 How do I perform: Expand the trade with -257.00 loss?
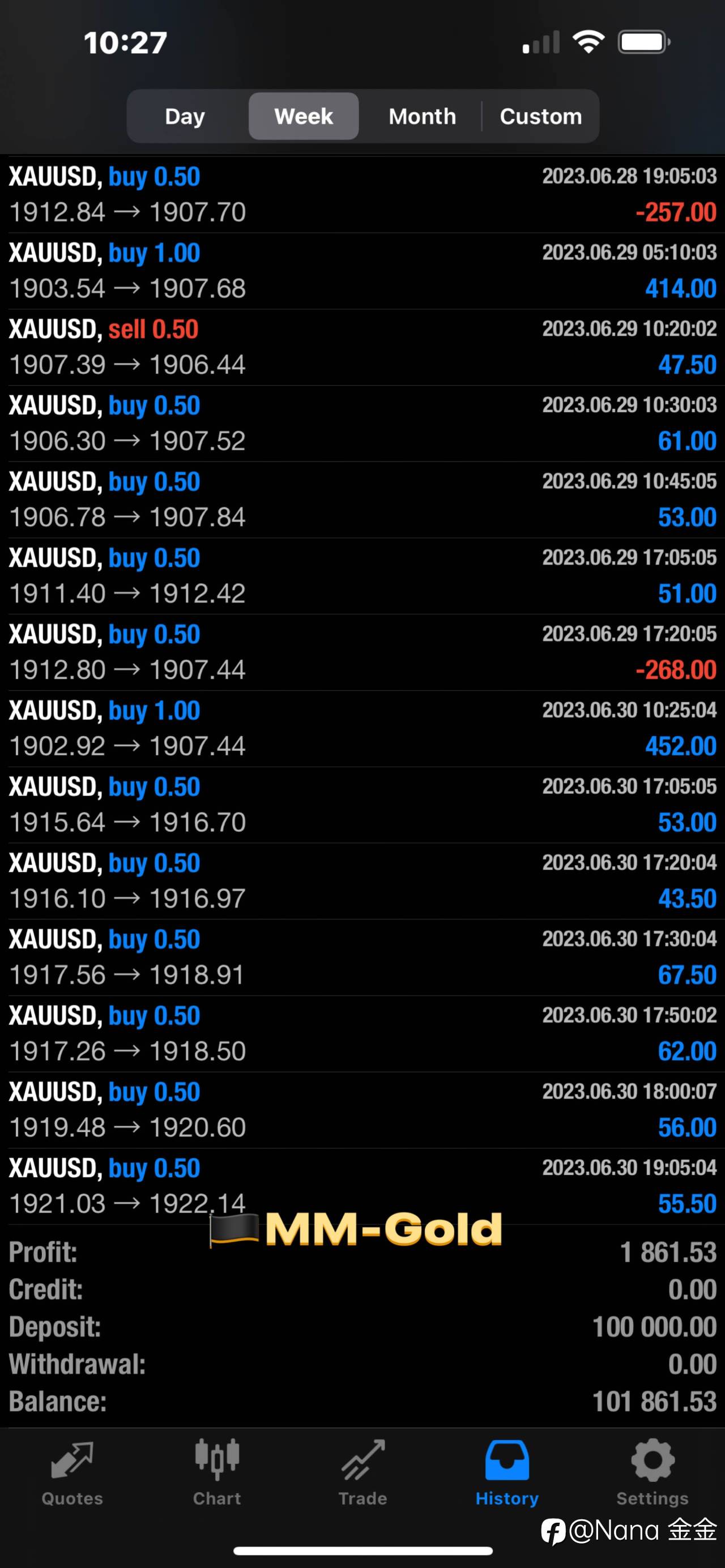tap(362, 195)
